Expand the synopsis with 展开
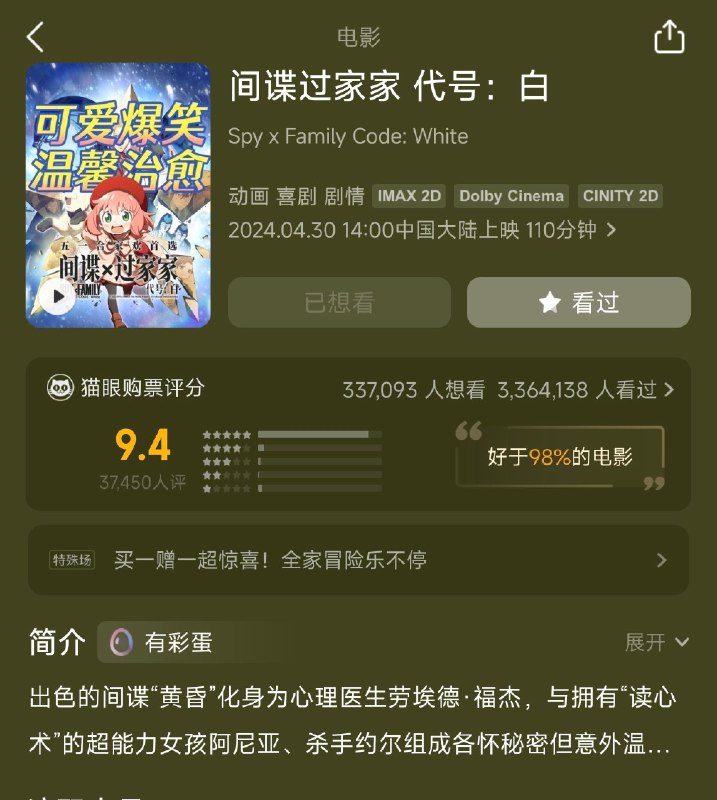This screenshot has height=800, width=717. click(x=656, y=642)
